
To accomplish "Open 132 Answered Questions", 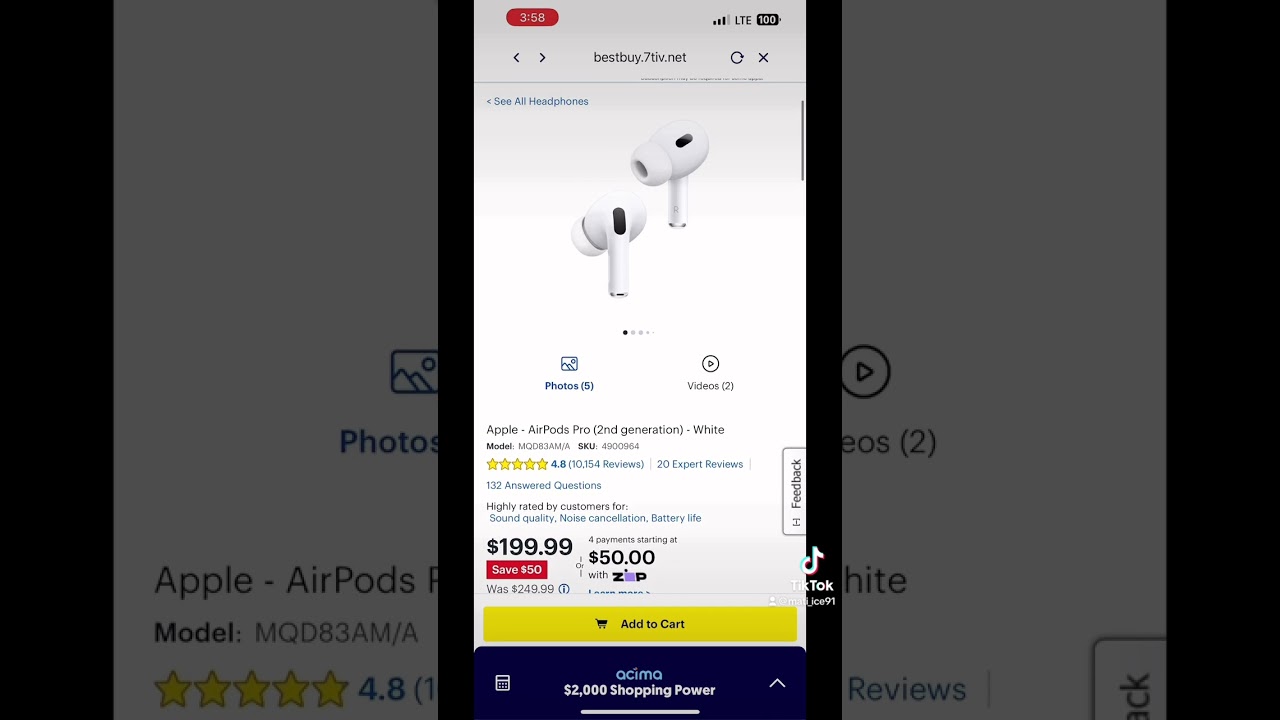I will (x=543, y=485).
